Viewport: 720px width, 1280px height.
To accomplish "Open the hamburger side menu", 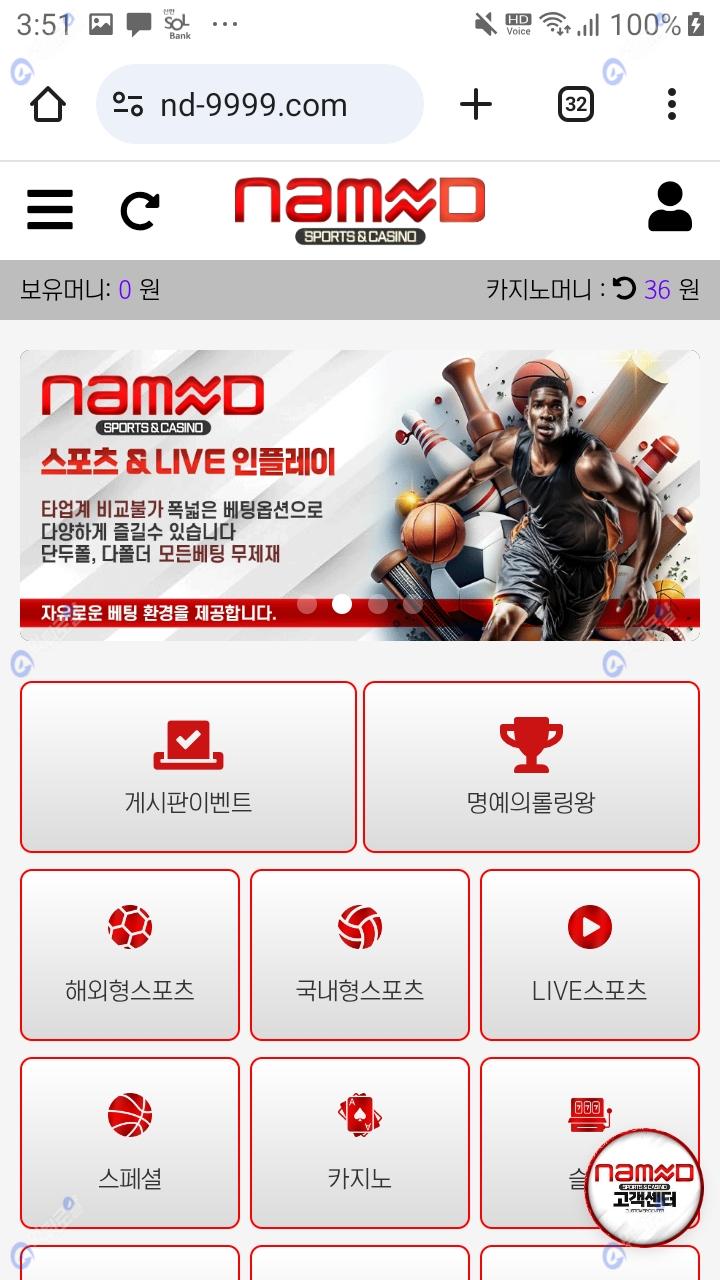I will point(50,210).
